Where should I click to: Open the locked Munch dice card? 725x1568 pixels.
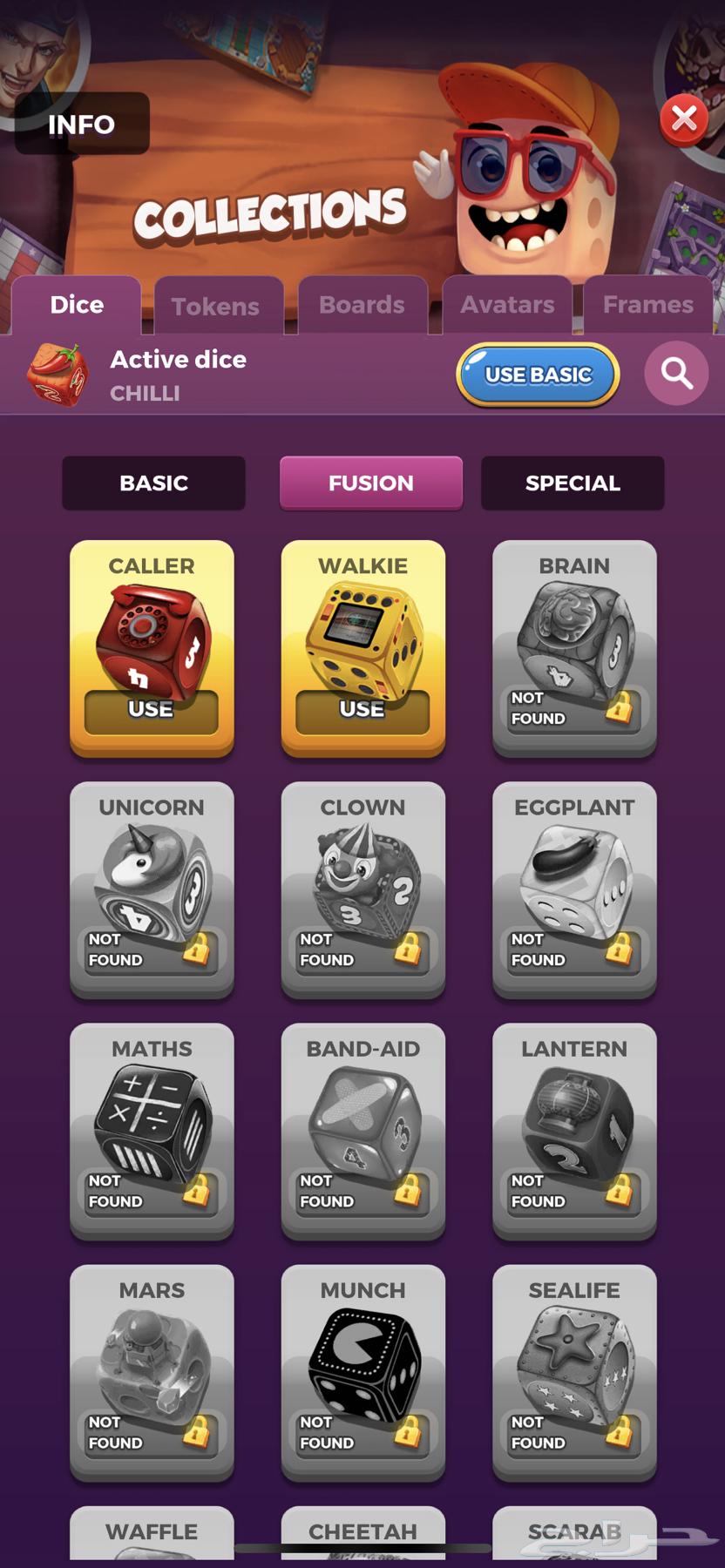(363, 1371)
